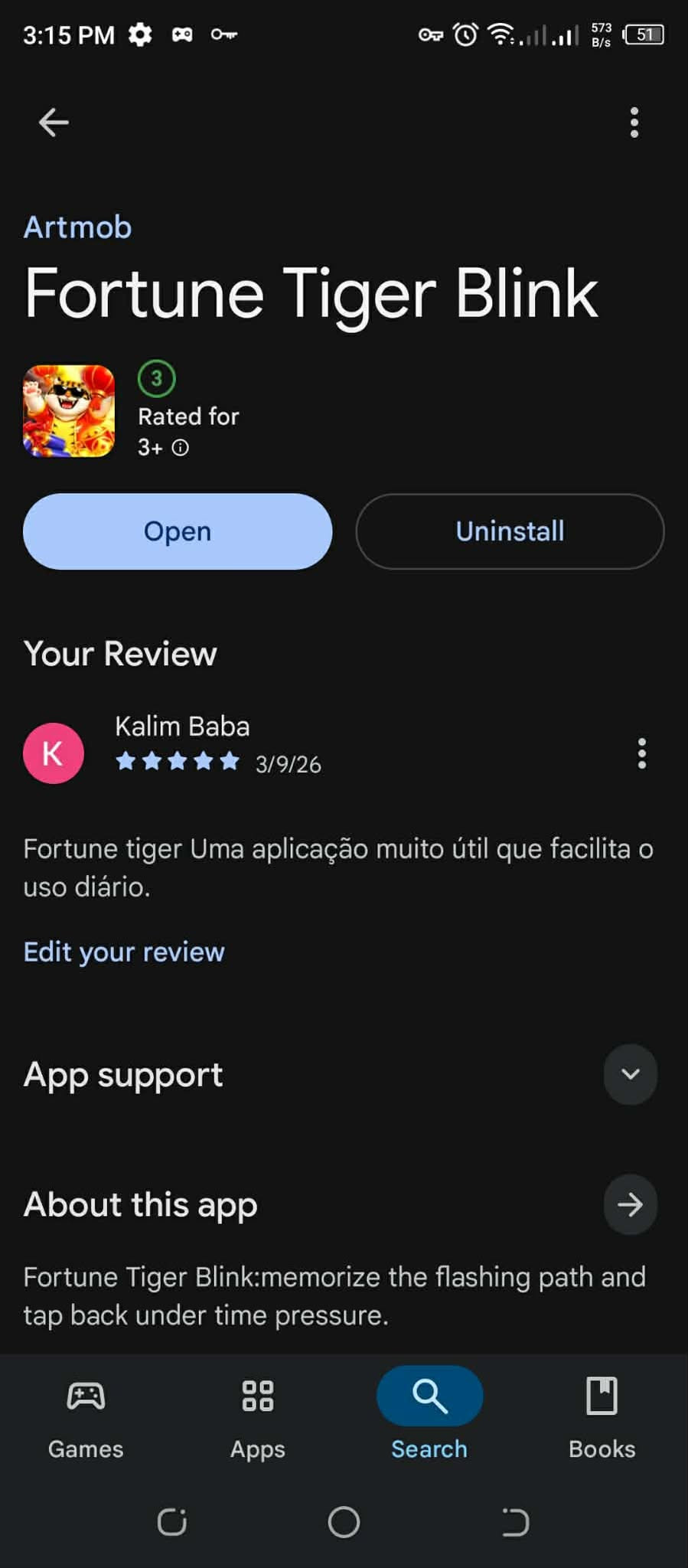688x1568 pixels.
Task: Switch to the Books tab
Action: coord(602,1416)
